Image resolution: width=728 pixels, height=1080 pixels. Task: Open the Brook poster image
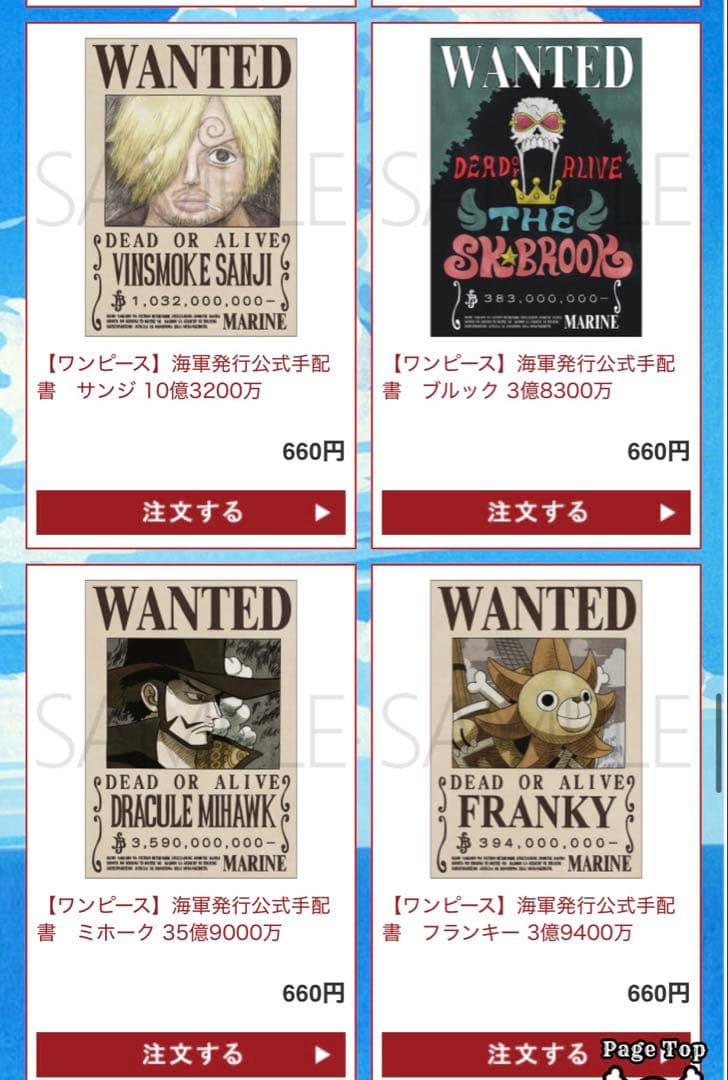click(536, 187)
